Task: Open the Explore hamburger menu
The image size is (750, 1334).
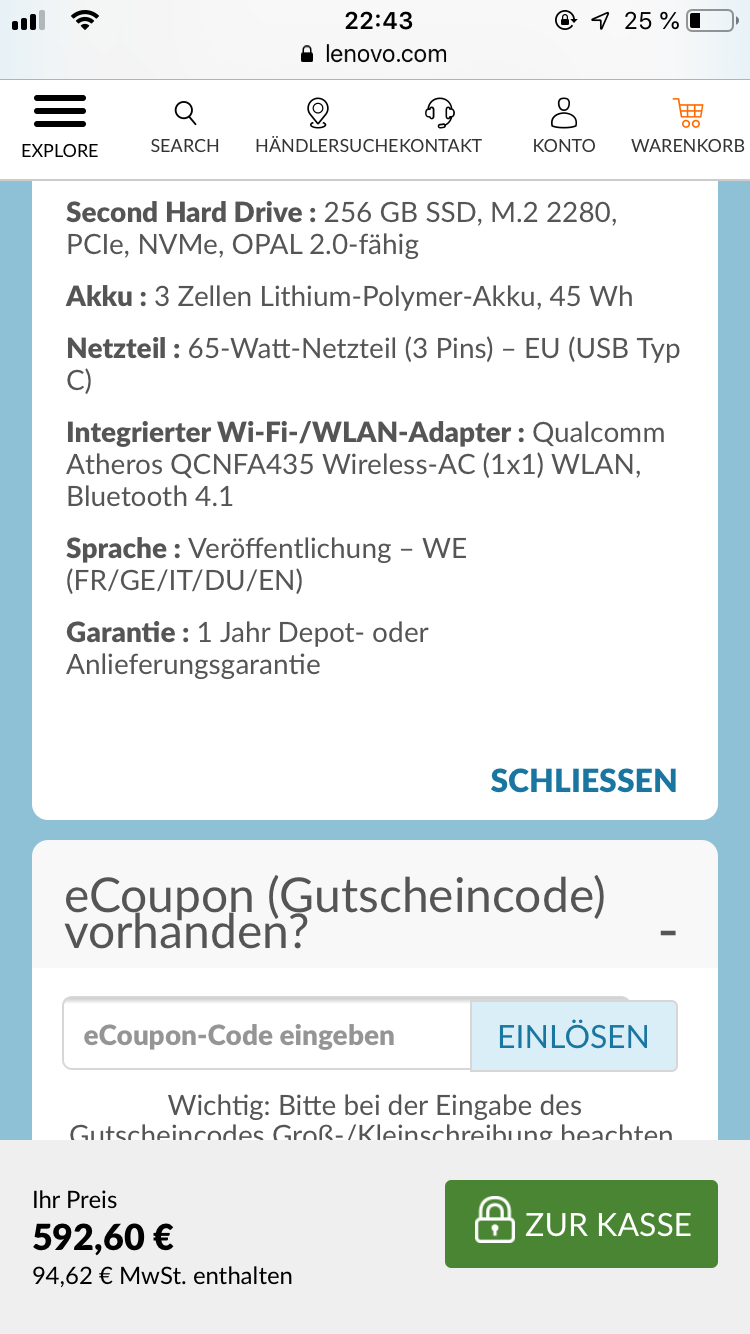Action: click(60, 126)
